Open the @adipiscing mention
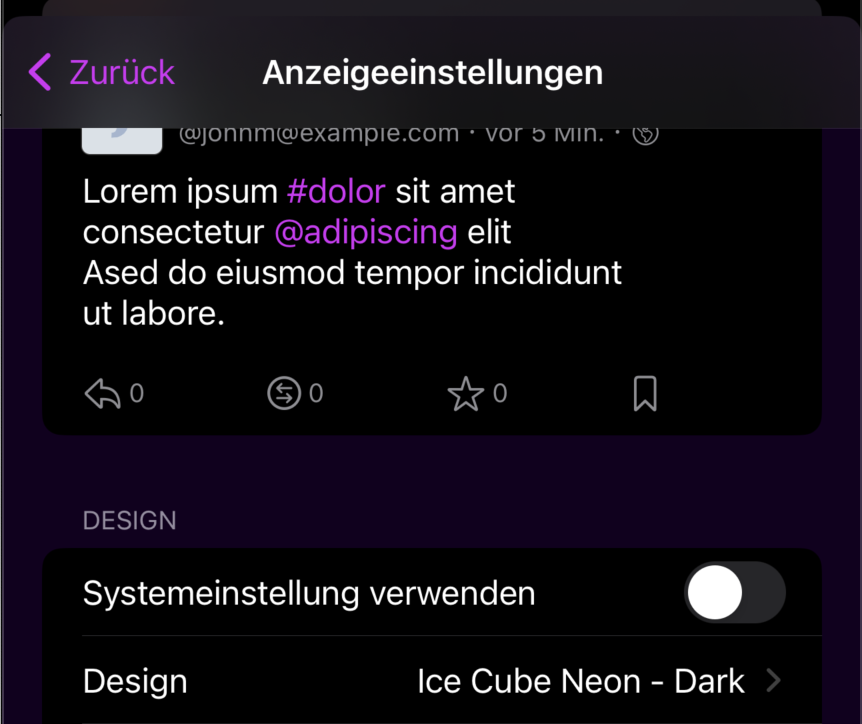This screenshot has height=724, width=862. (x=365, y=232)
